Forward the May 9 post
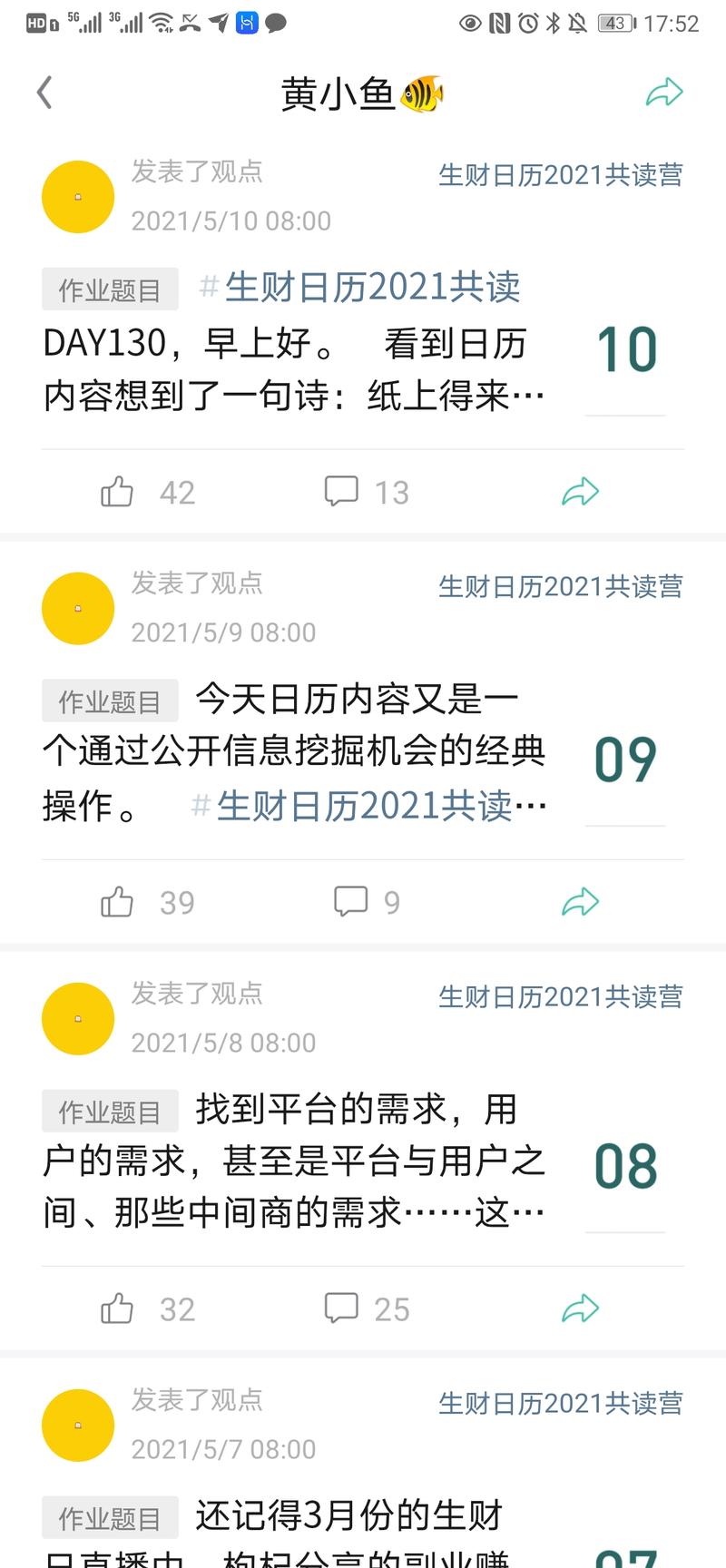Image resolution: width=726 pixels, height=1568 pixels. 580,902
